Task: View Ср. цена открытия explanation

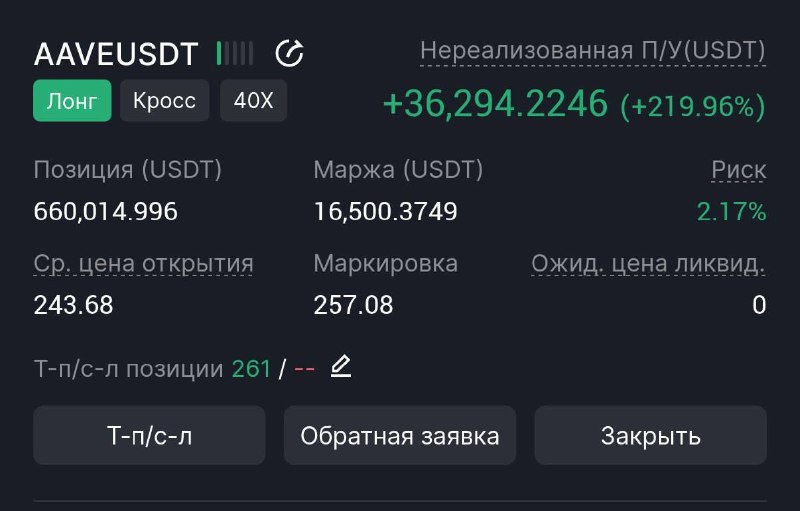Action: pos(143,264)
